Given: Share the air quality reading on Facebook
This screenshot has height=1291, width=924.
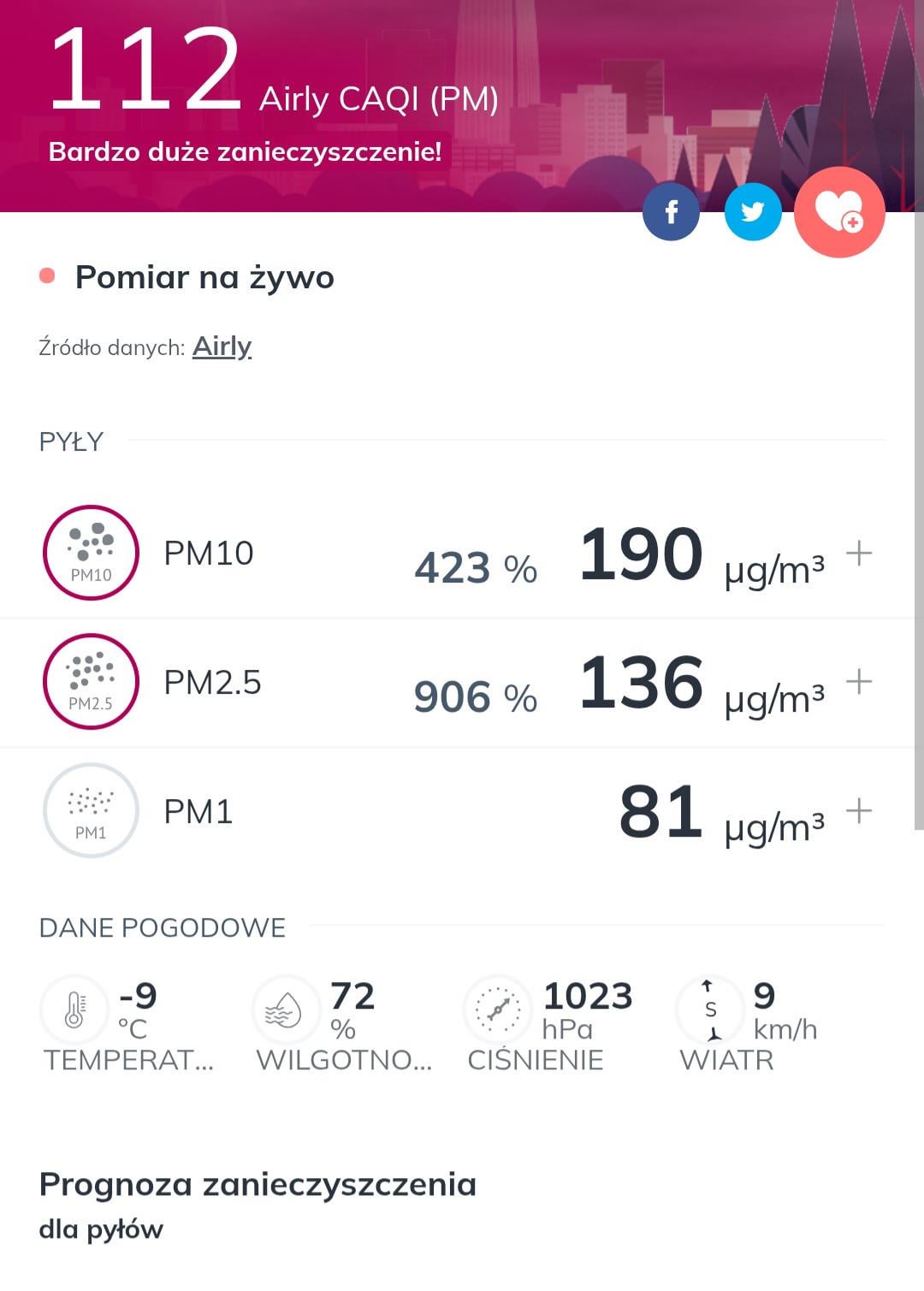Looking at the screenshot, I should pos(671,211).
